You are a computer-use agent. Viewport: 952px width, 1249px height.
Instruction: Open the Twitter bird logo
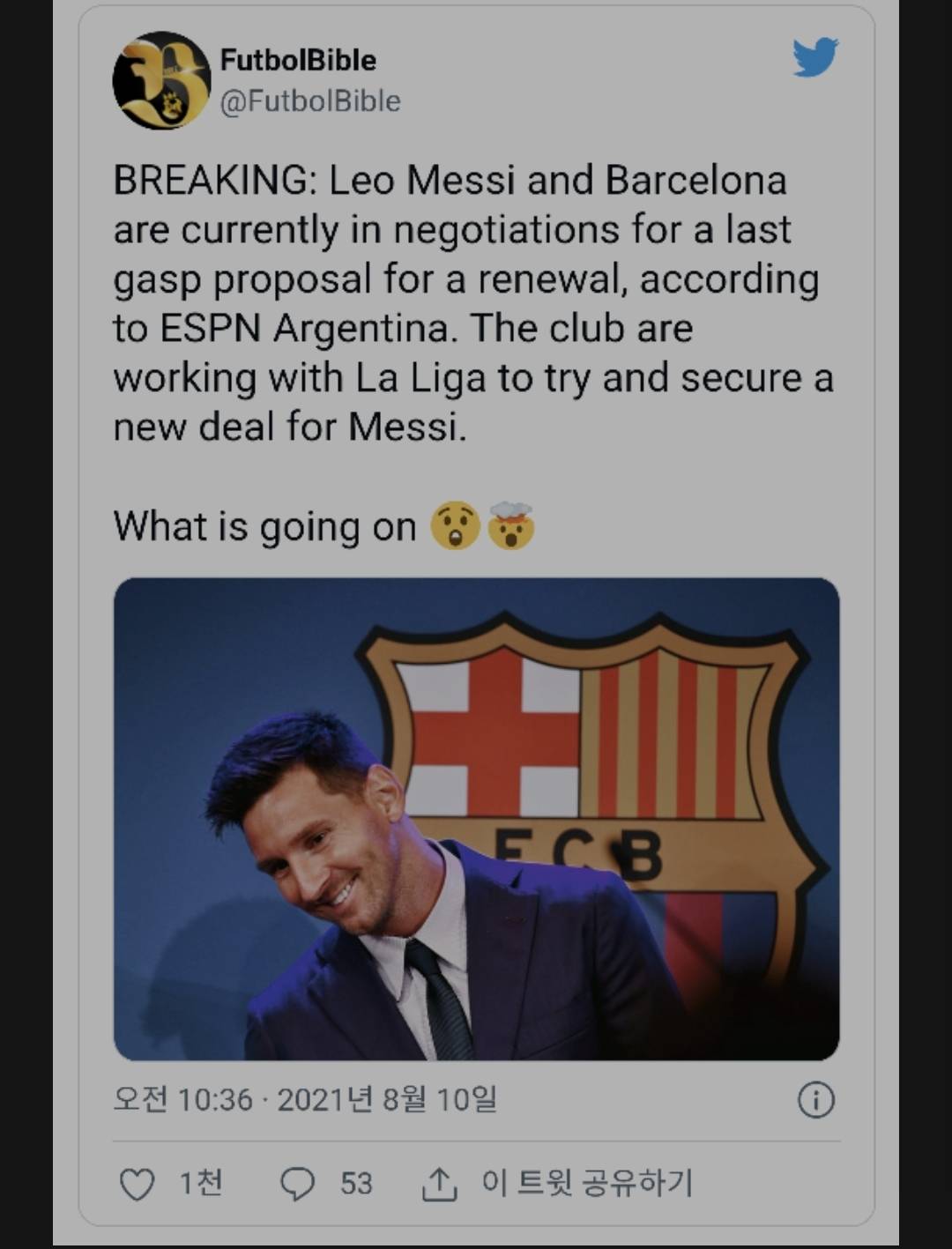click(x=814, y=58)
